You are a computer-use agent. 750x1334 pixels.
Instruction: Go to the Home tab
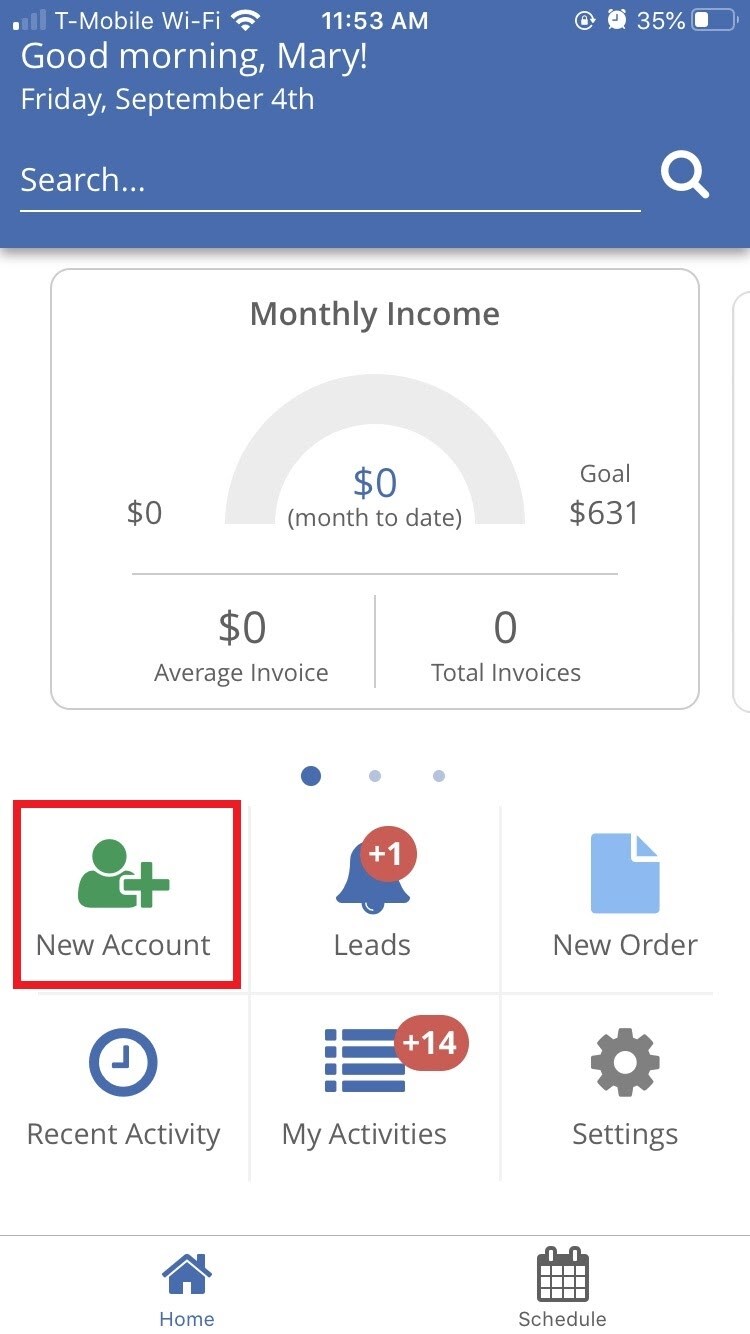point(187,1288)
